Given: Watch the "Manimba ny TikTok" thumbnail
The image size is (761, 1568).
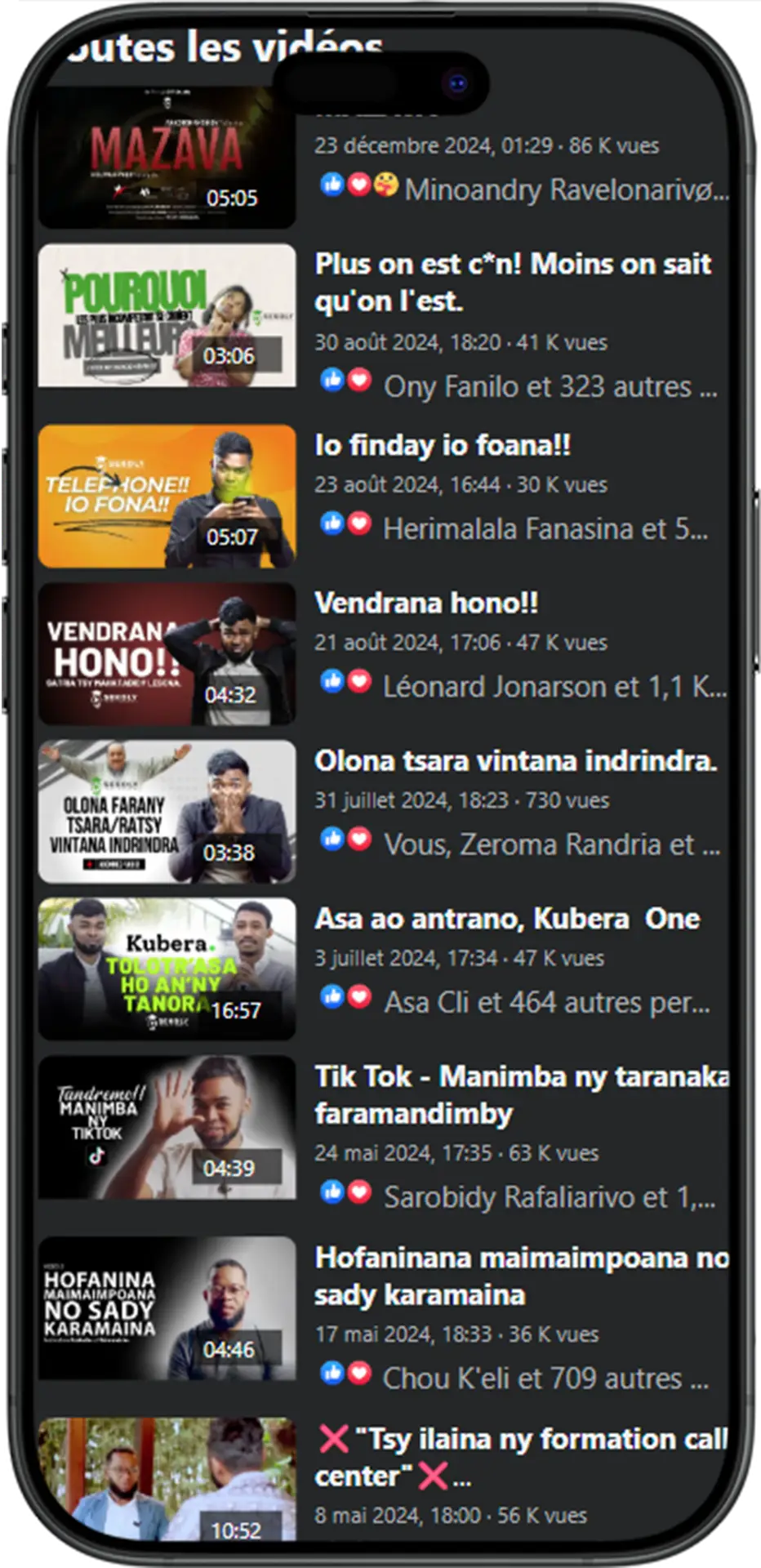Looking at the screenshot, I should (167, 1127).
